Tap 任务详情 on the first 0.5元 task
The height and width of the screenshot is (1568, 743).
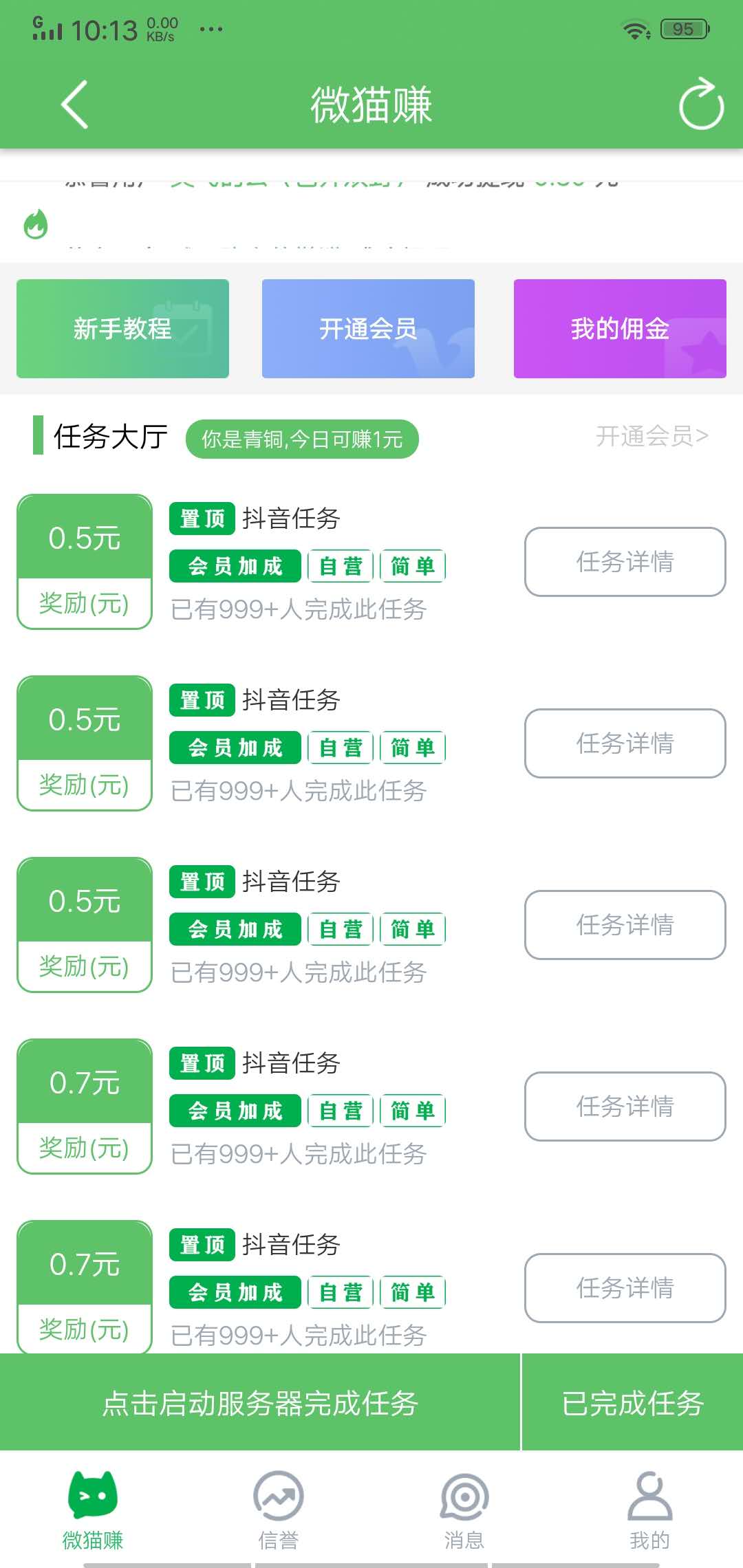pyautogui.click(x=623, y=563)
